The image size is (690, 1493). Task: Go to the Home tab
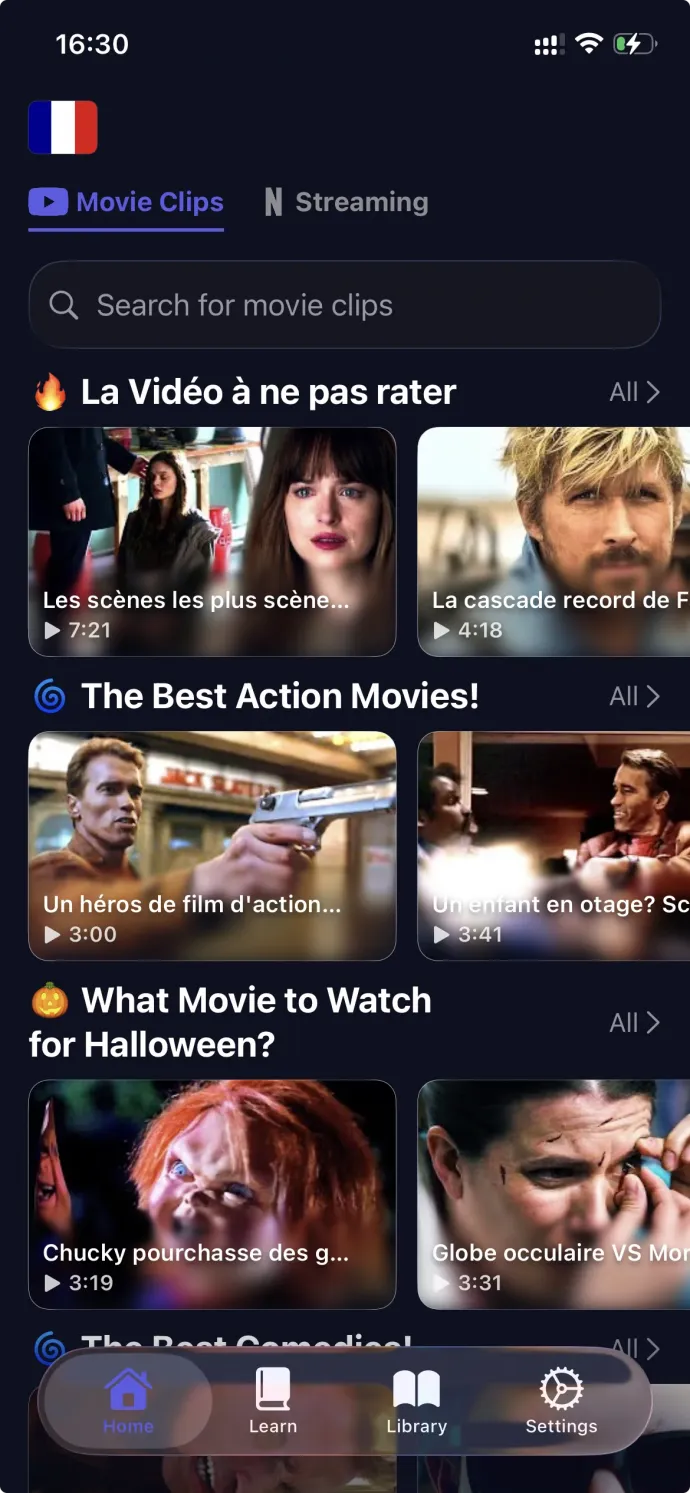point(128,1401)
